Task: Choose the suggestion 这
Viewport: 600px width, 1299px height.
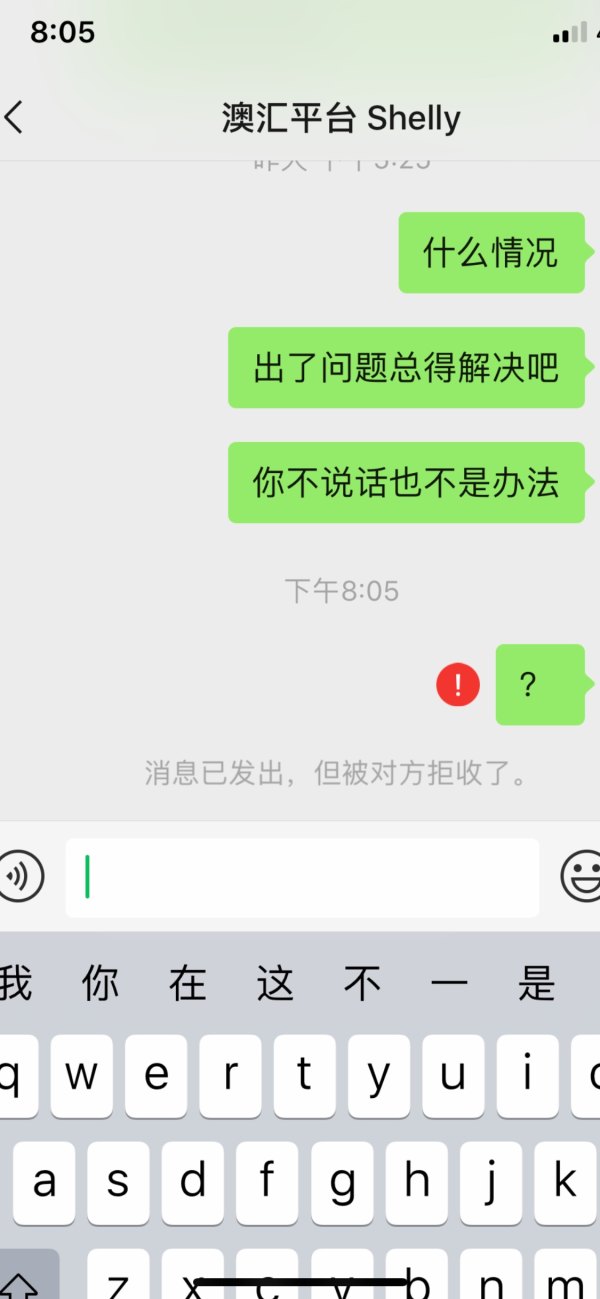Action: [275, 984]
